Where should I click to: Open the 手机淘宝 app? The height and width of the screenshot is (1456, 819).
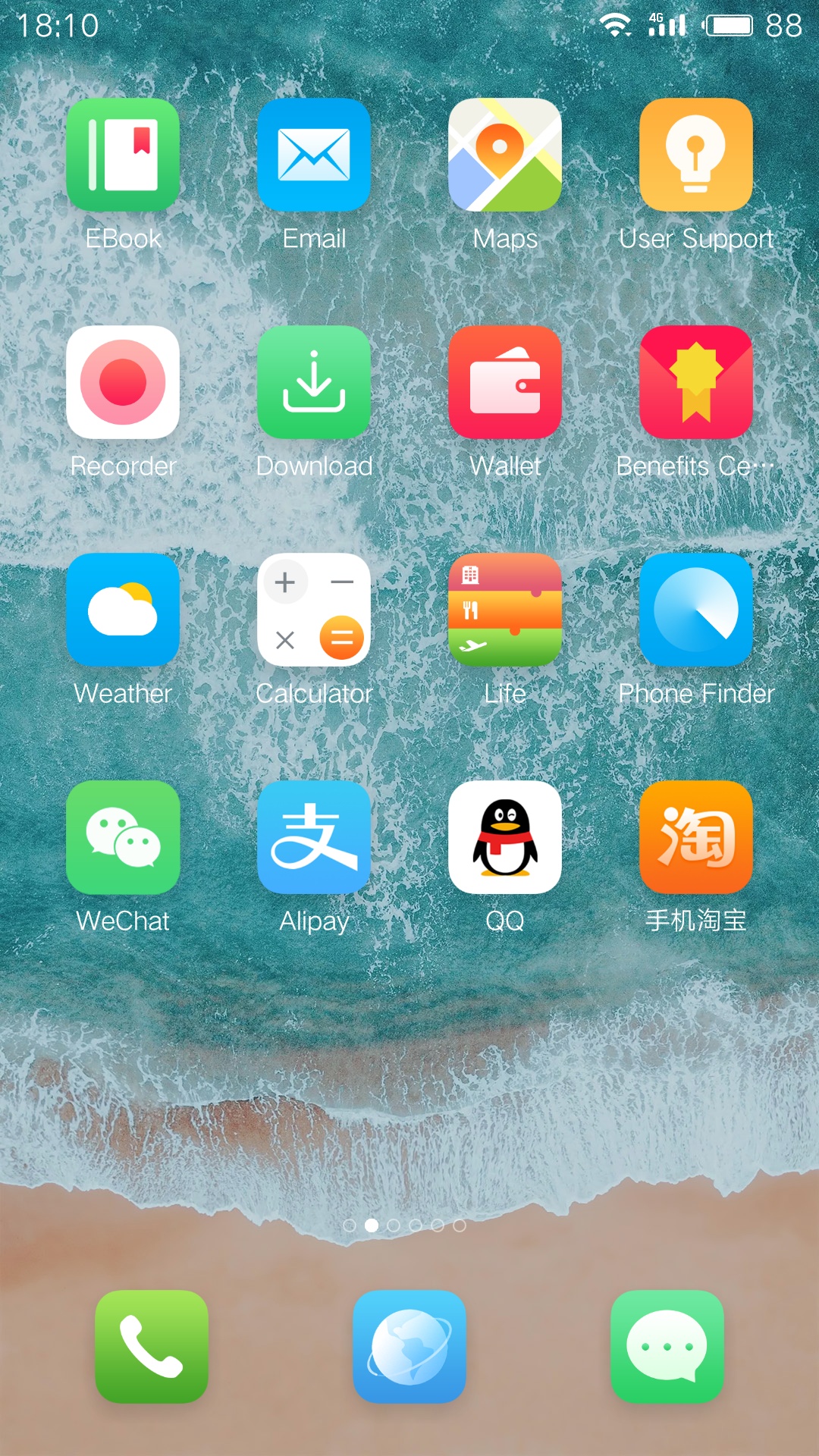pos(696,837)
